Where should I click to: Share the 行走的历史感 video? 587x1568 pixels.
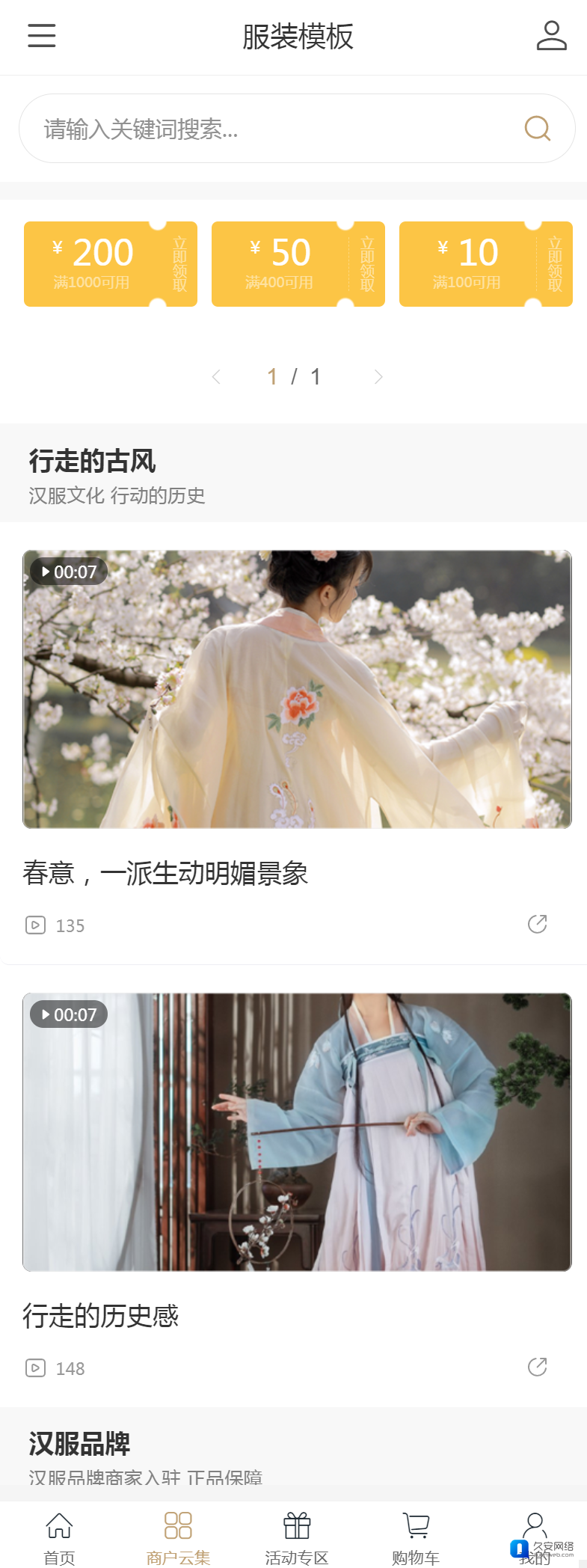pyautogui.click(x=537, y=1367)
